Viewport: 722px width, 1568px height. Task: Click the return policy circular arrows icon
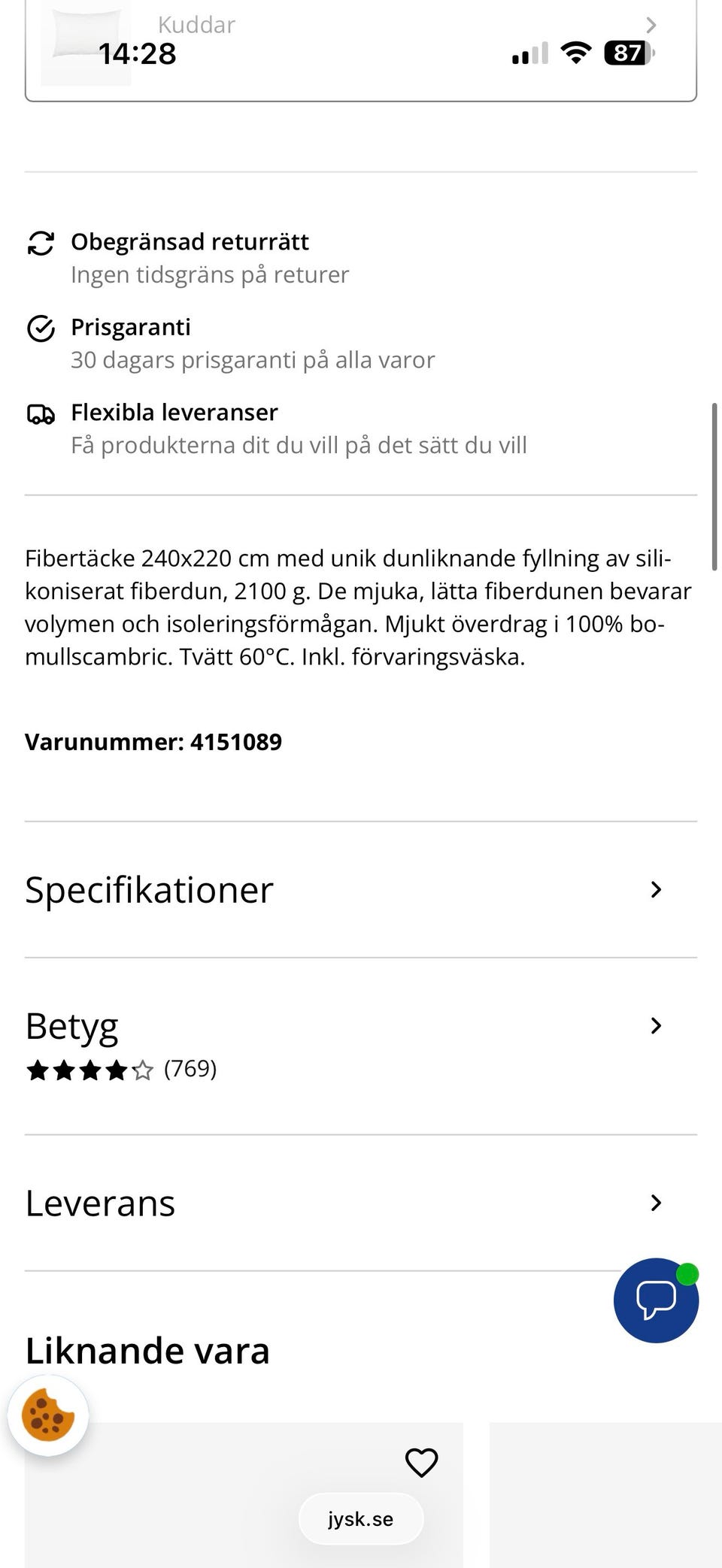tap(41, 244)
